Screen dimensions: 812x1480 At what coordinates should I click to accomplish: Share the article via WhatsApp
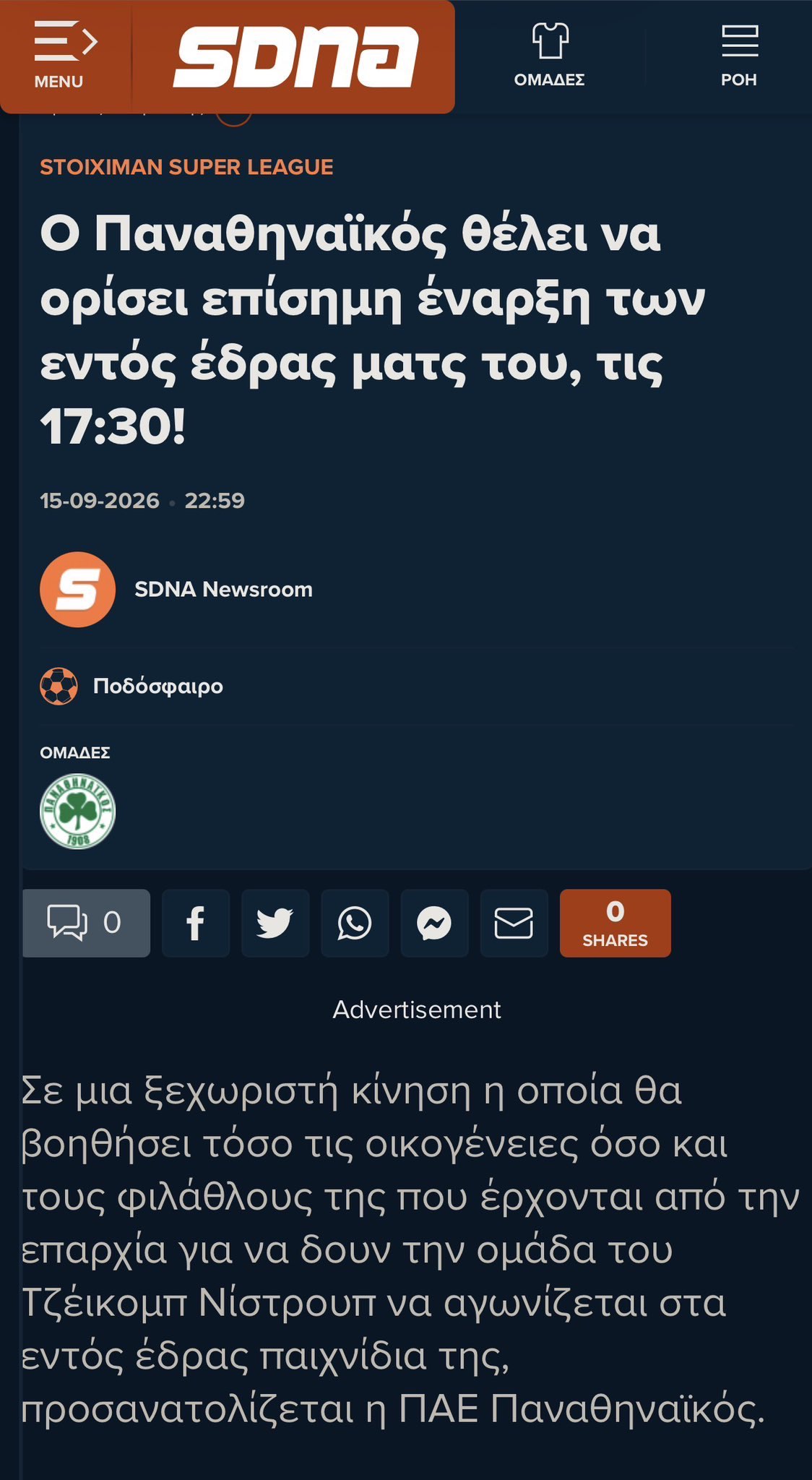pos(355,923)
